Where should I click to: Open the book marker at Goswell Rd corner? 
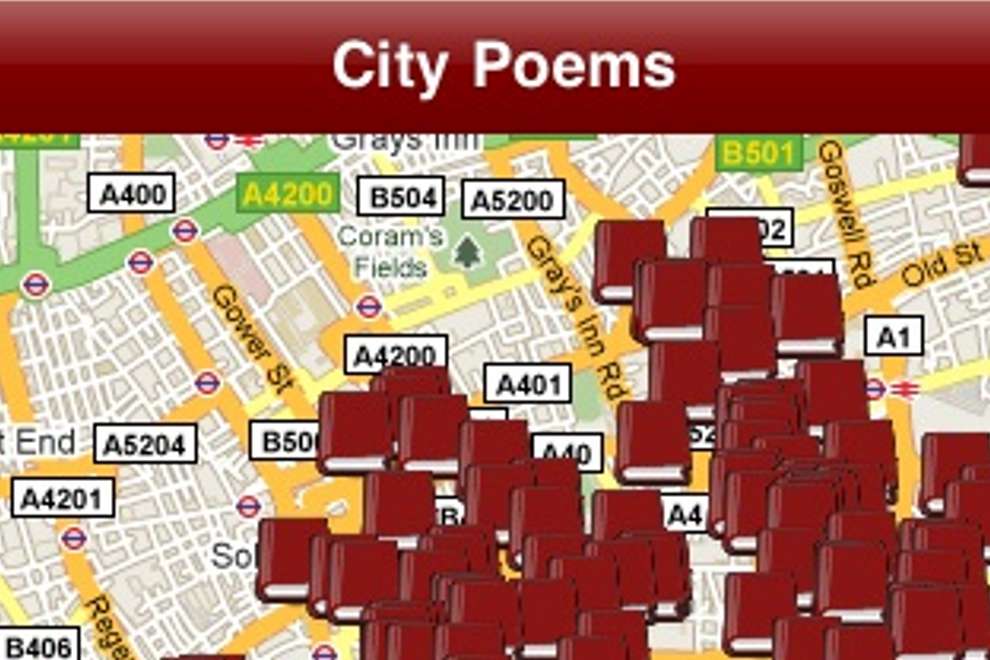[x=975, y=158]
